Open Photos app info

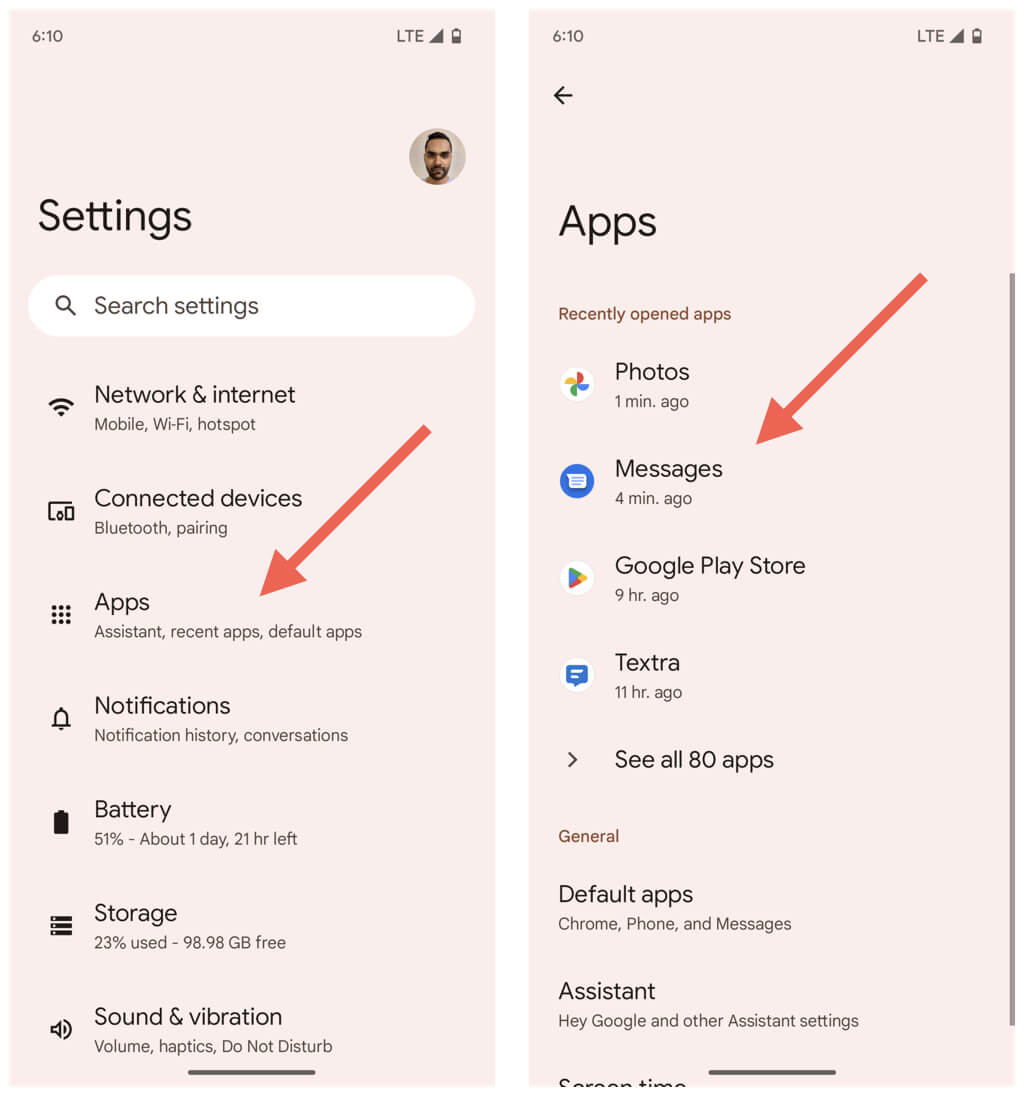652,384
